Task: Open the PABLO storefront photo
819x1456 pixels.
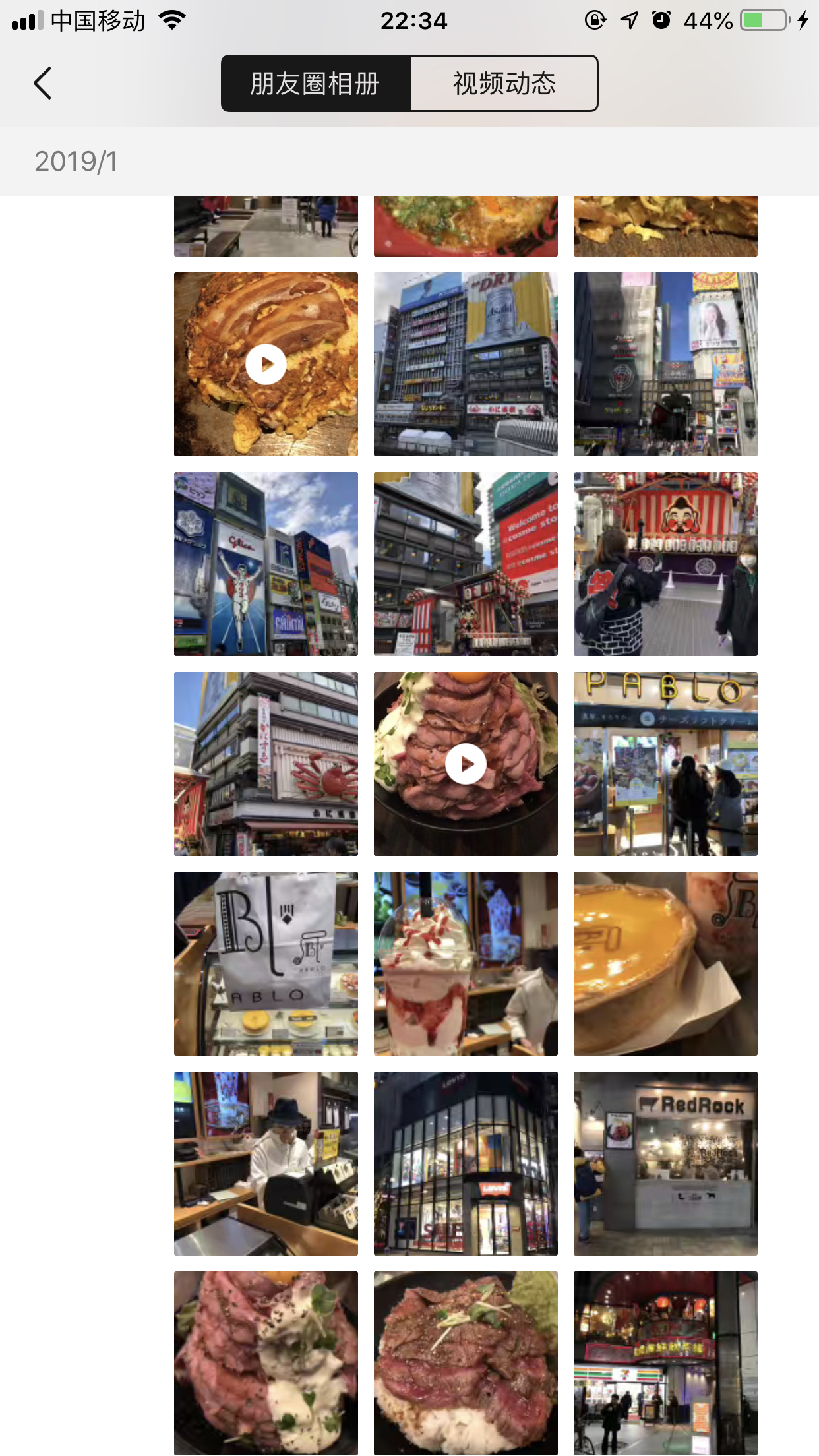Action: point(665,764)
